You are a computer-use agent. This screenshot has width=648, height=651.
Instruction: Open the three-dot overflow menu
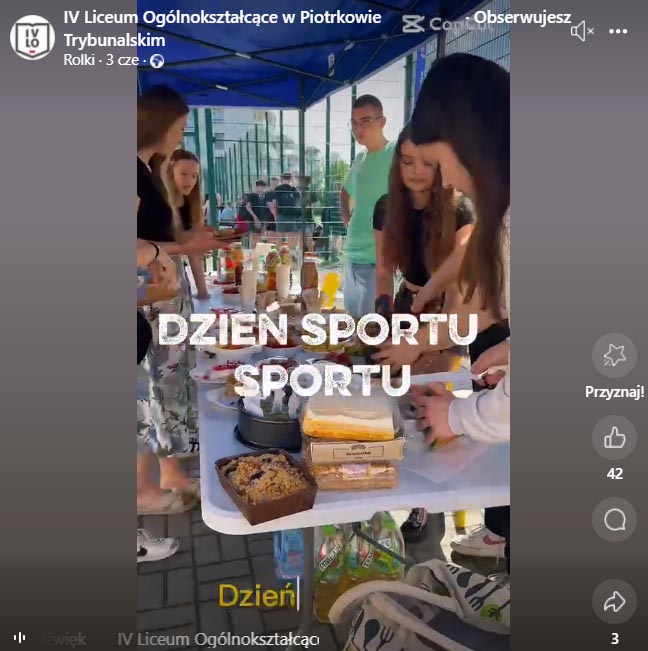click(618, 31)
